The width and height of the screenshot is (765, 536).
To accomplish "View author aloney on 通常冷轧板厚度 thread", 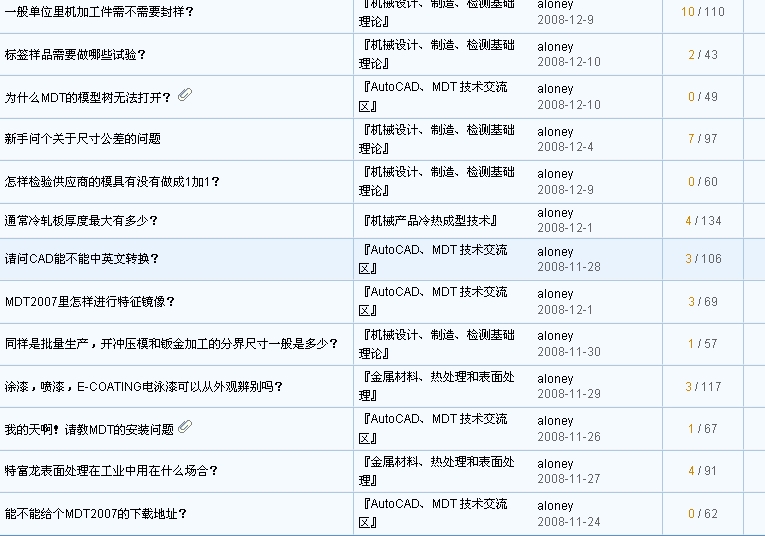I will [x=555, y=213].
